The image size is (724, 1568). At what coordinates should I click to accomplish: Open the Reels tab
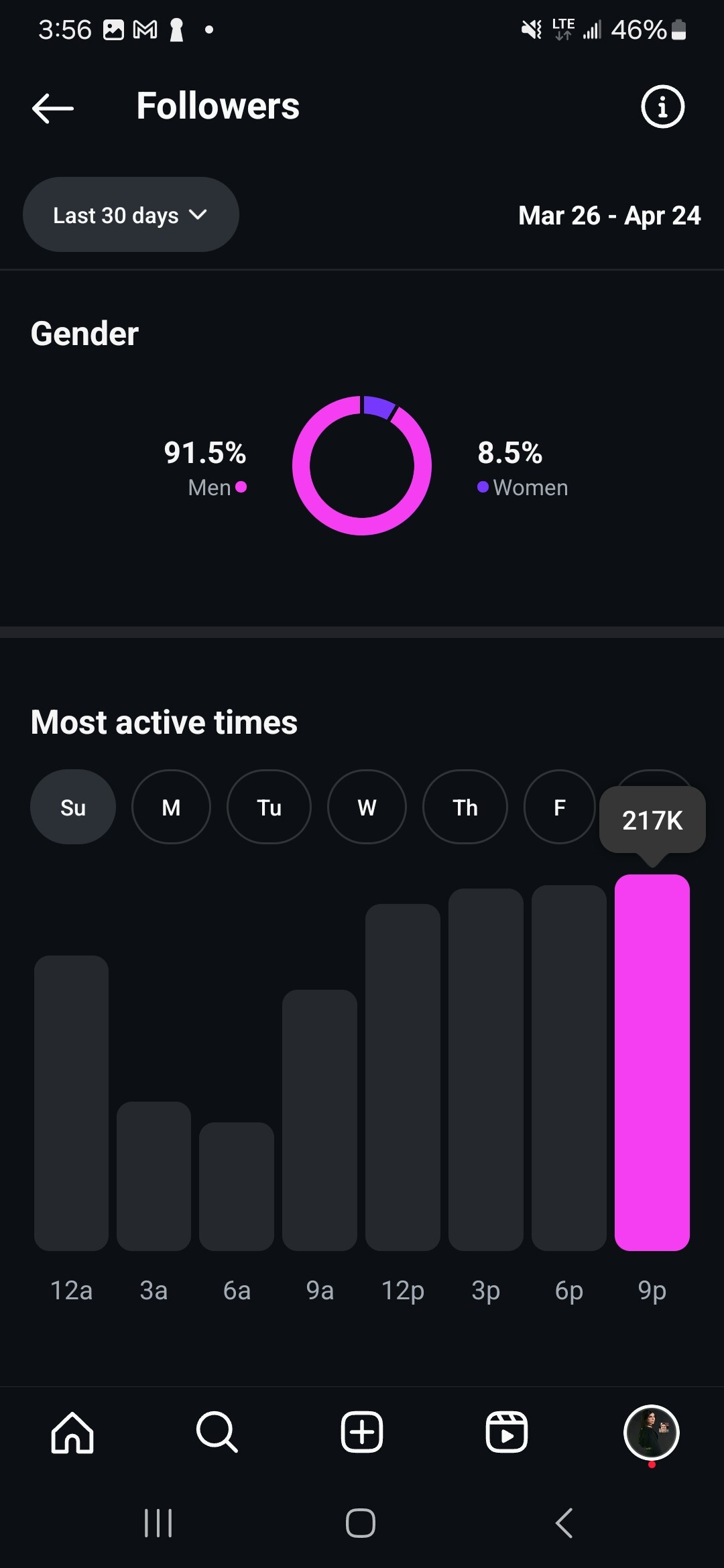(507, 1432)
